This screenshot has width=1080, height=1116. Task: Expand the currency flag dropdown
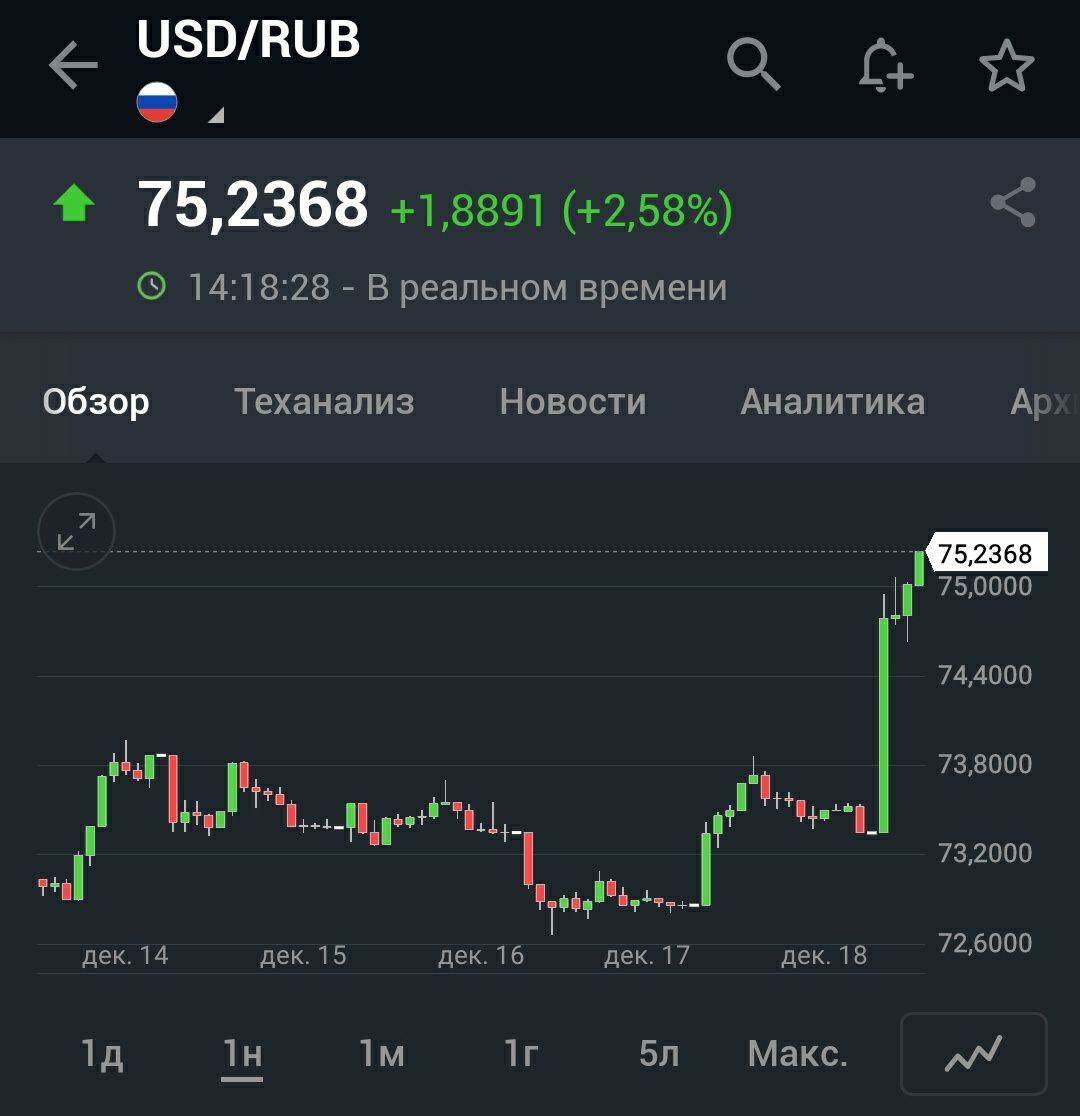click(x=215, y=116)
